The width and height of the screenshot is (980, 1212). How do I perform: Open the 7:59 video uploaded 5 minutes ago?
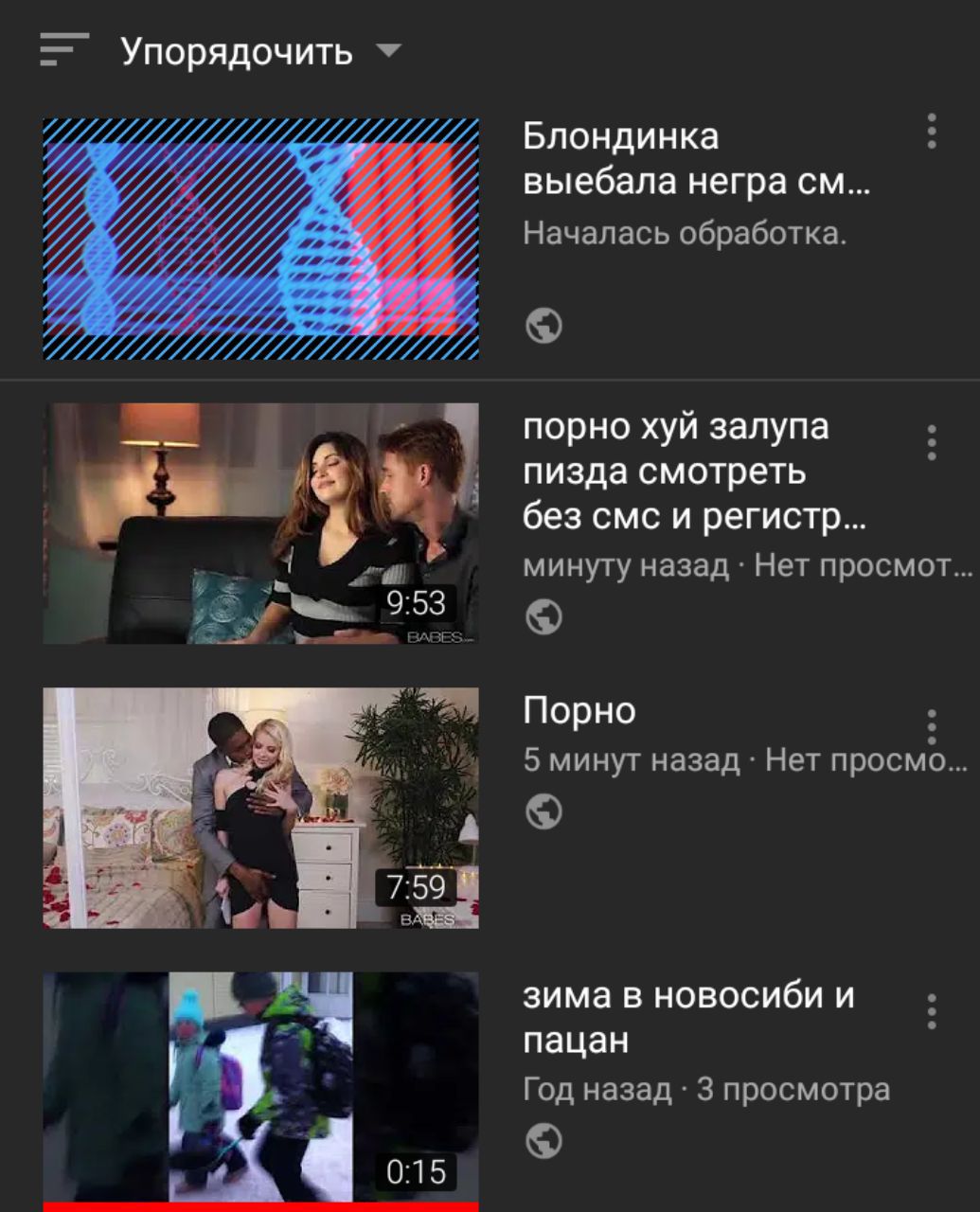coord(261,808)
